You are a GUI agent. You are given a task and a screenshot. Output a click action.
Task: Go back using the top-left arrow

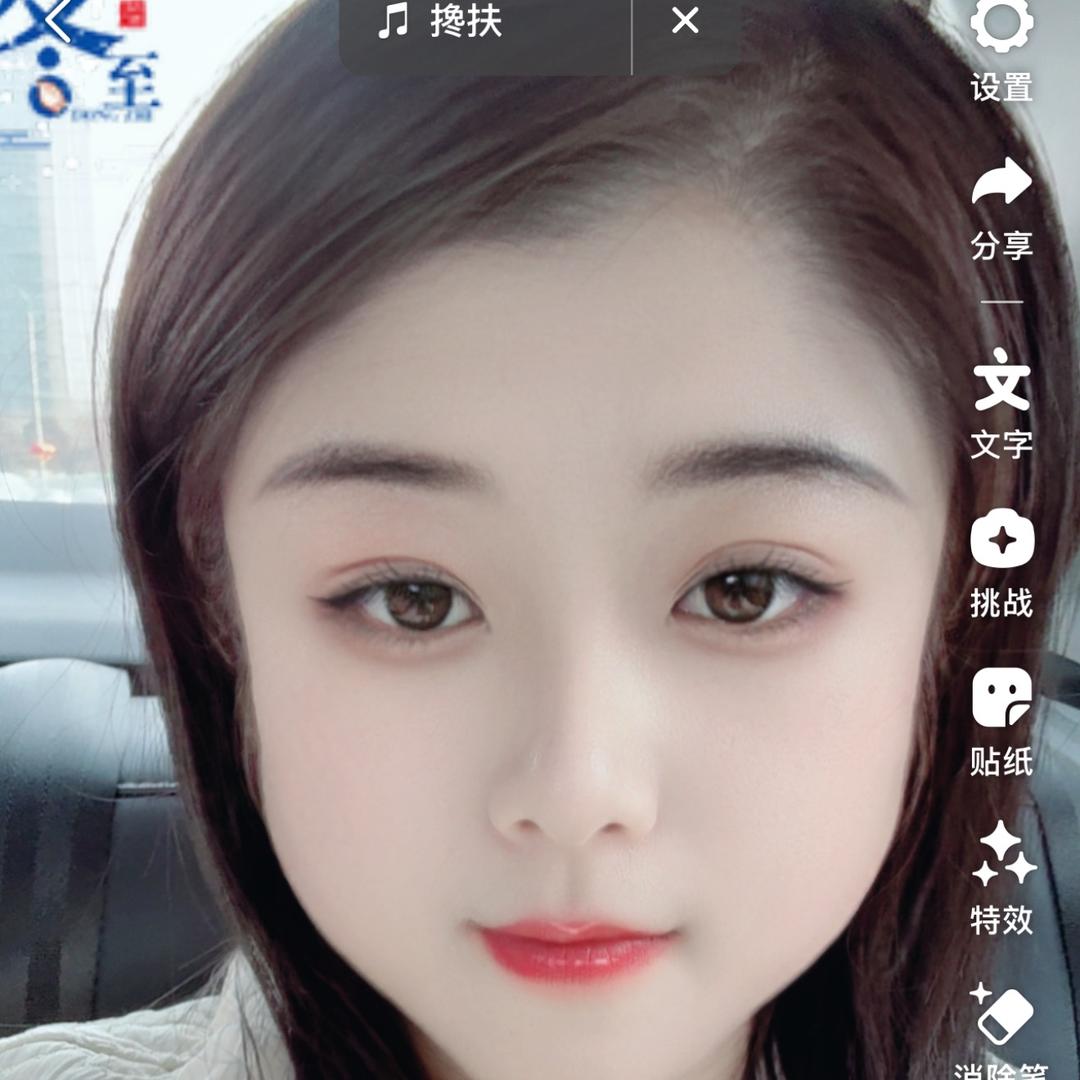pos(55,21)
